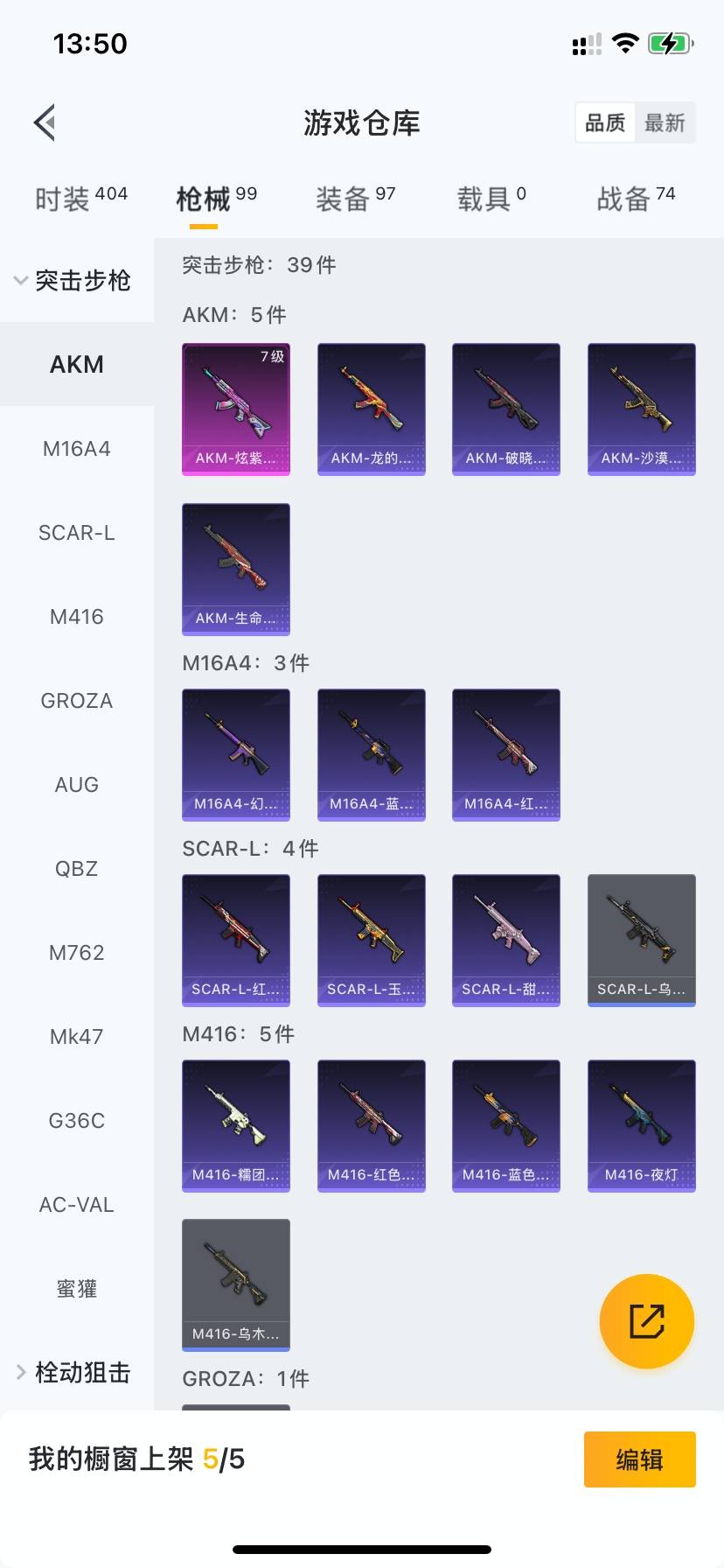
Task: Select AC-VAL in the sidebar
Action: click(77, 1205)
